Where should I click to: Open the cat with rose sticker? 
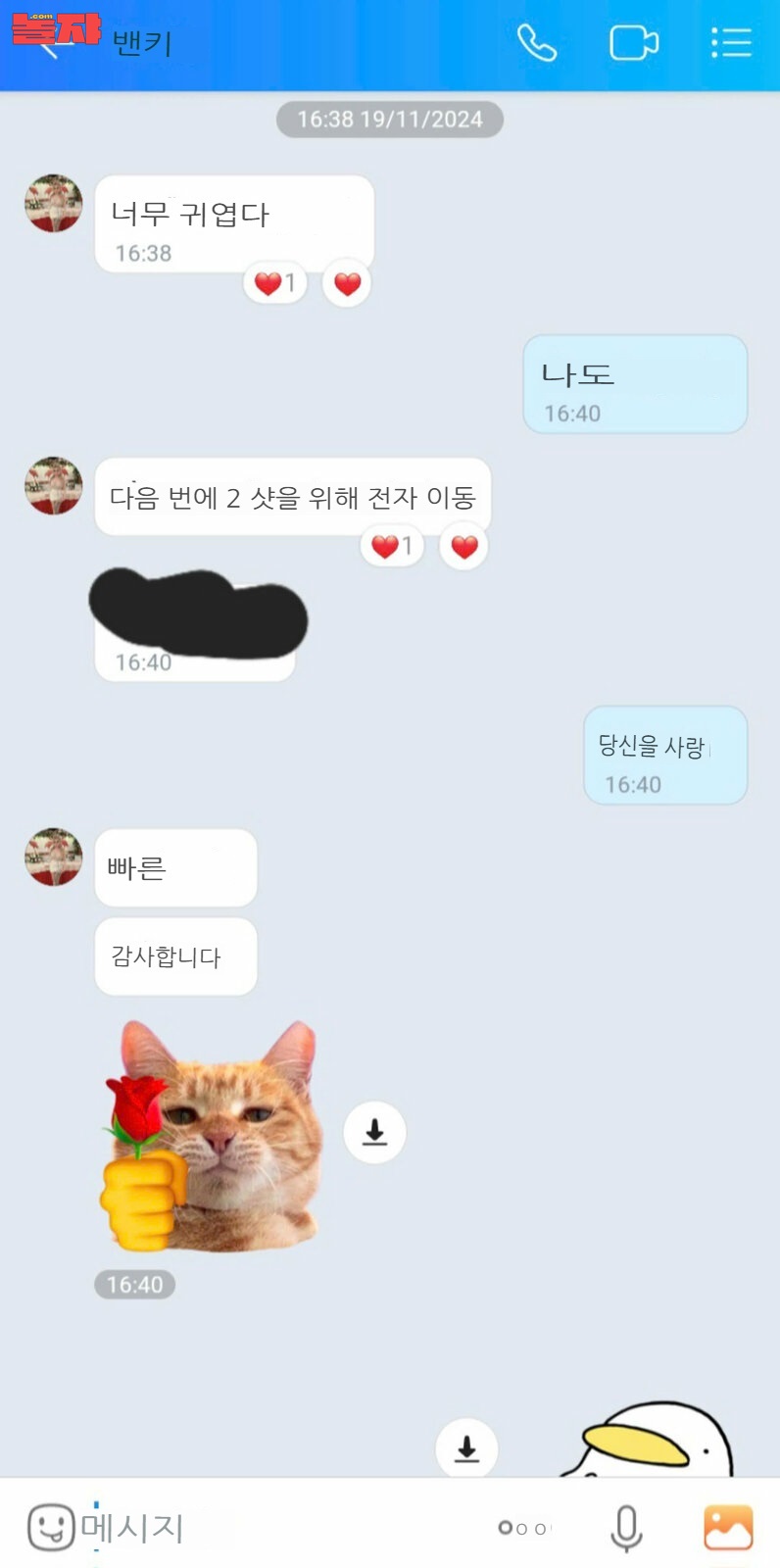click(x=212, y=1135)
